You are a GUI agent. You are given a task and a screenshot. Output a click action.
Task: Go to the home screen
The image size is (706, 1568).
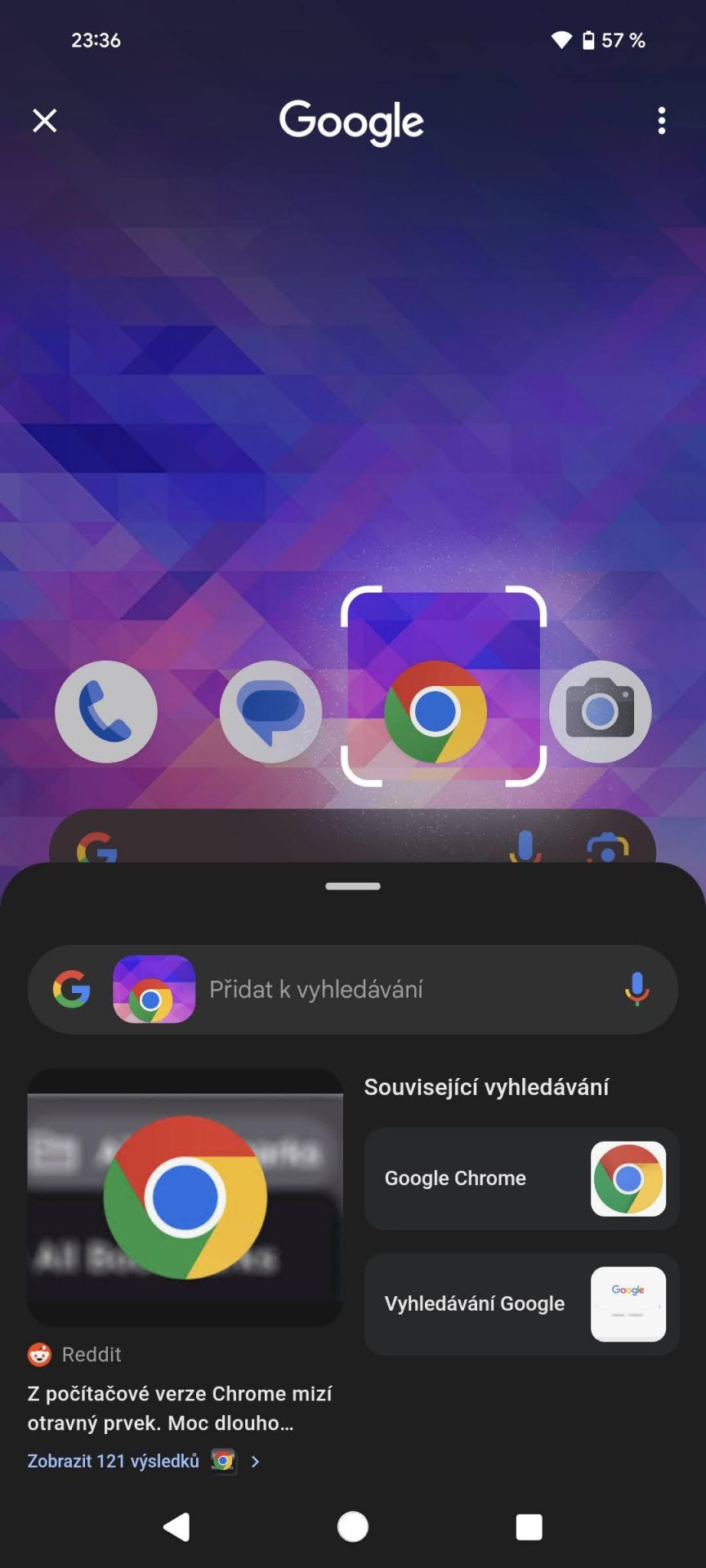[x=353, y=1526]
